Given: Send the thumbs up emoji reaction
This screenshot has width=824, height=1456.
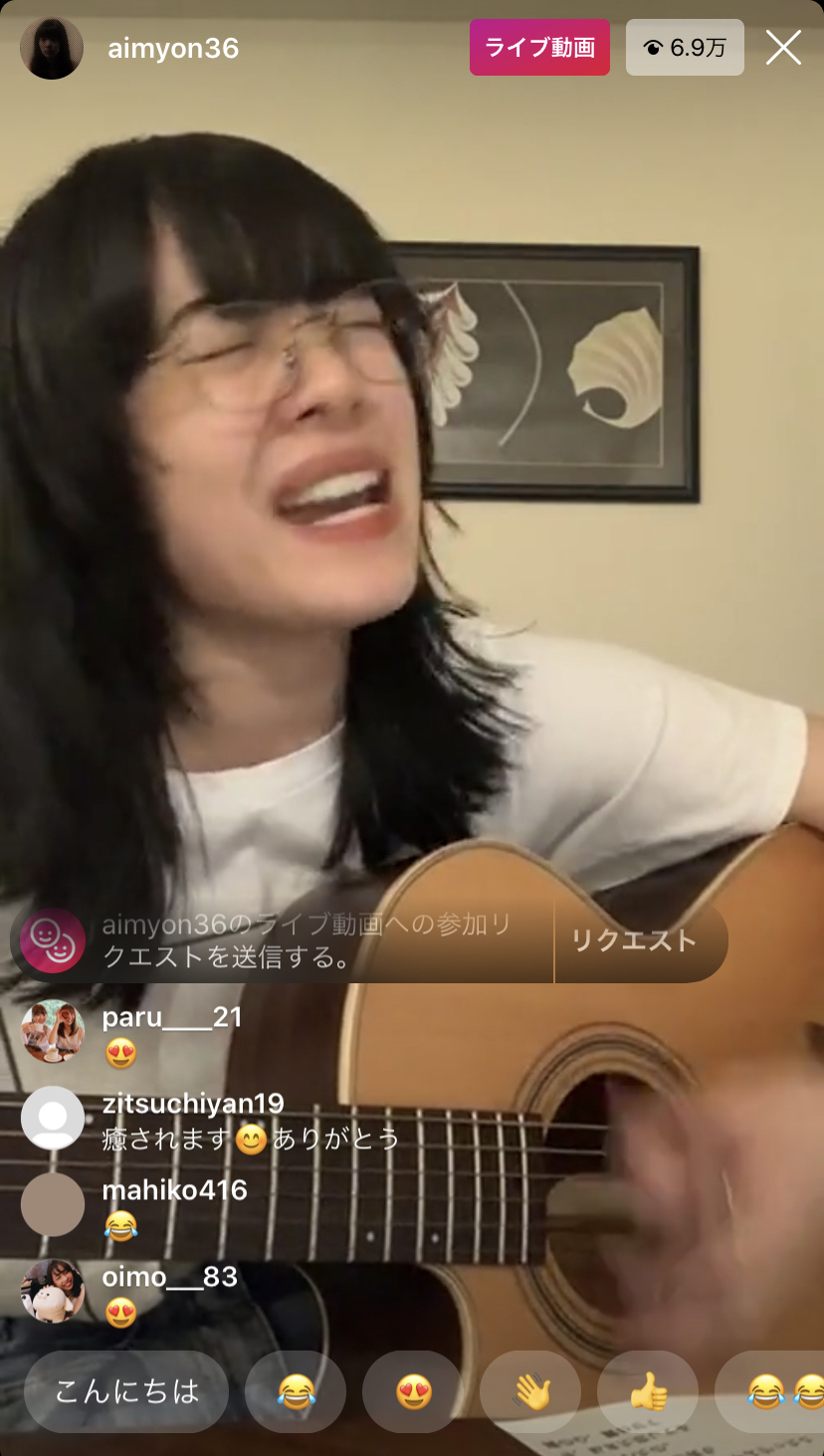Looking at the screenshot, I should click(648, 1391).
